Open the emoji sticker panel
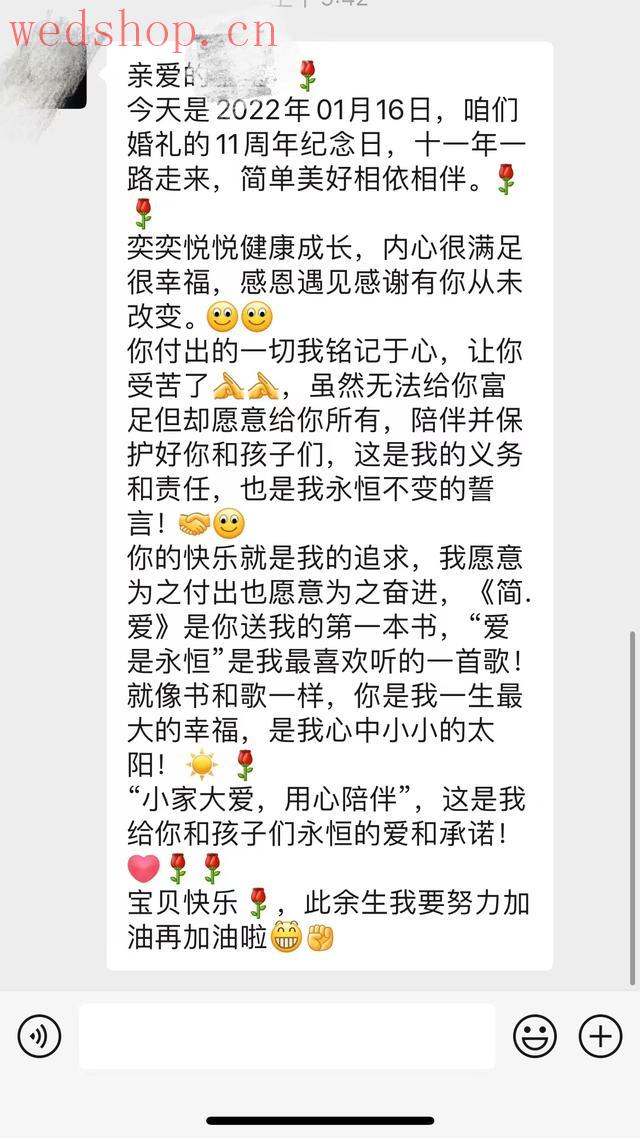 point(535,1037)
